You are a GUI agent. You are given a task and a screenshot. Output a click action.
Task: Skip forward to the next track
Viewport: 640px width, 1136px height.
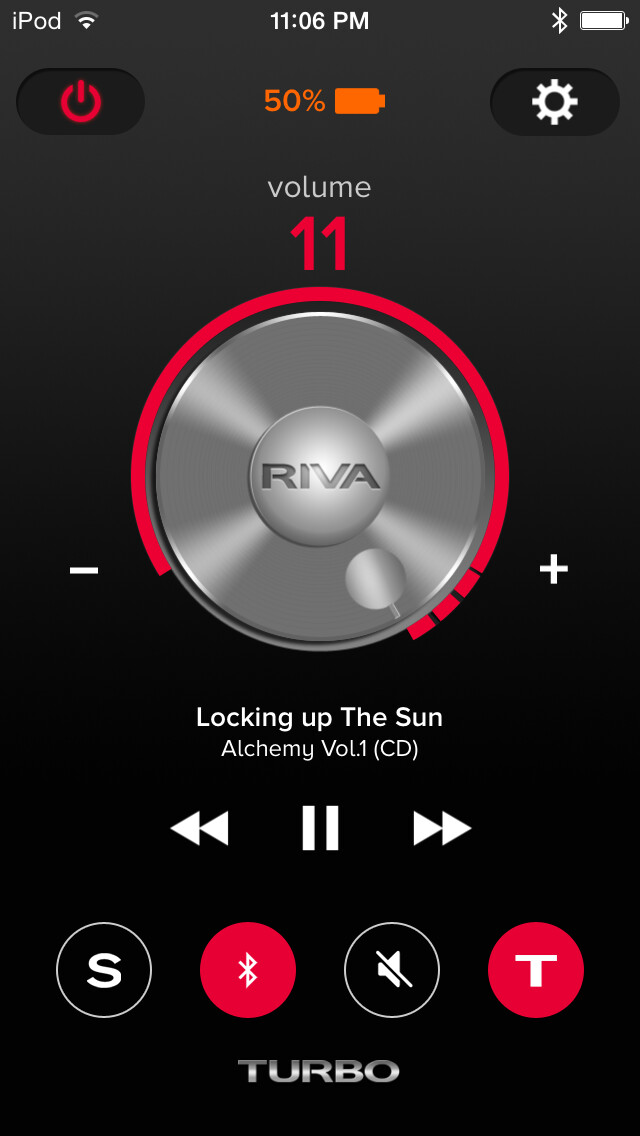point(442,828)
